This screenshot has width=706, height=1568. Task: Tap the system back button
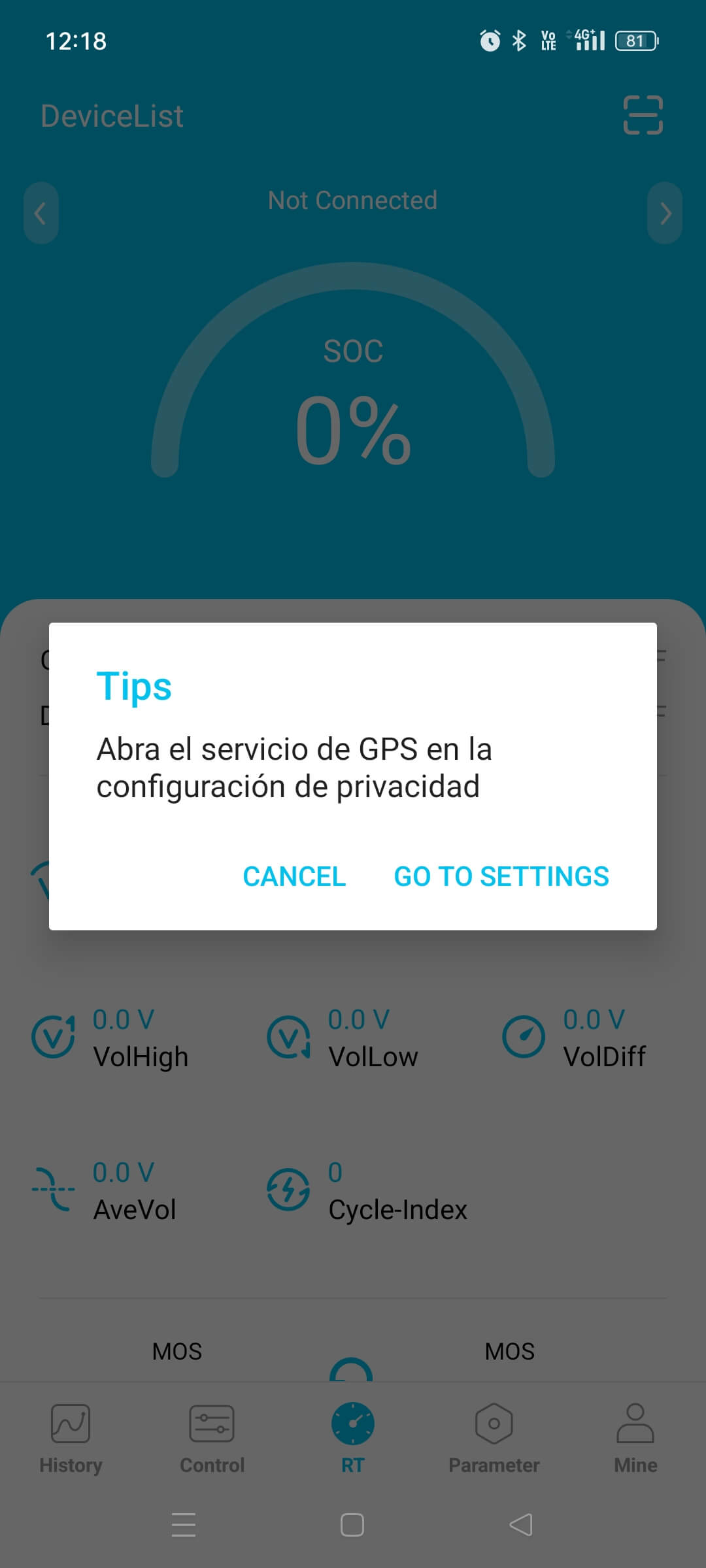pyautogui.click(x=521, y=1525)
